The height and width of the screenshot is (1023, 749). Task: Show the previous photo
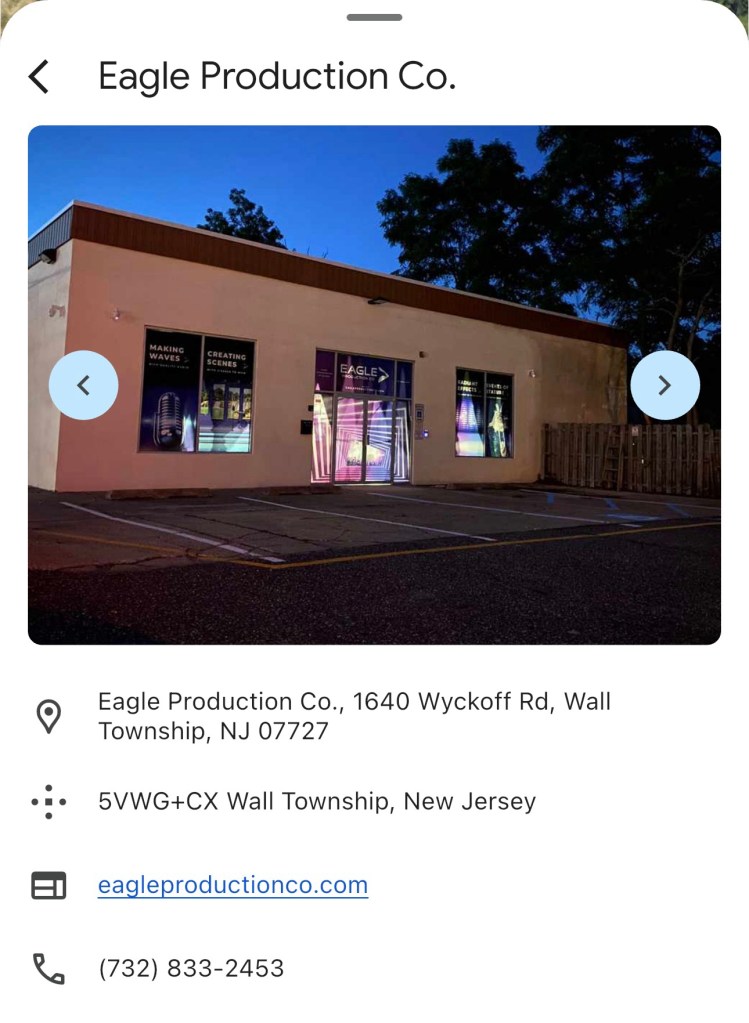pyautogui.click(x=84, y=385)
